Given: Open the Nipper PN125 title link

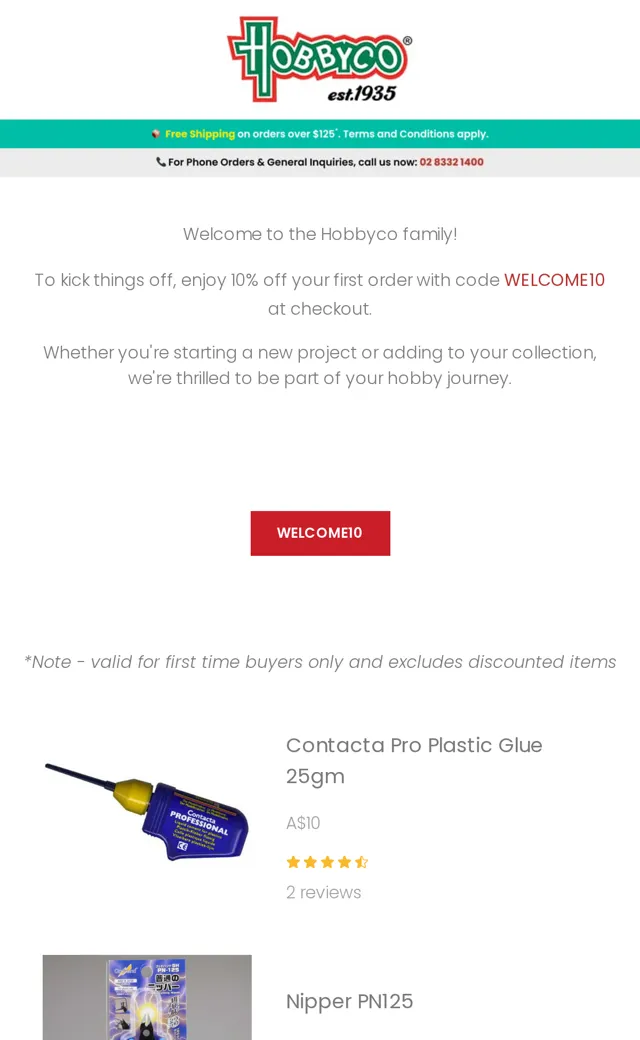Looking at the screenshot, I should pos(350,1001).
